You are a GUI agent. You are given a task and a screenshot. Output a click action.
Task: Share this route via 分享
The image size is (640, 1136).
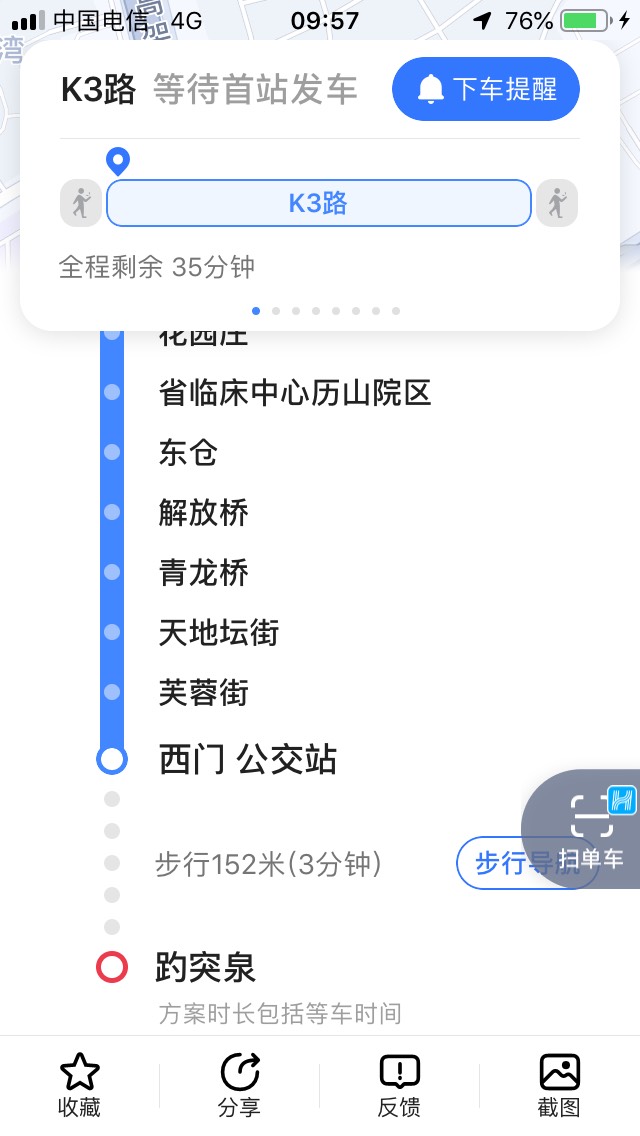point(239,1085)
